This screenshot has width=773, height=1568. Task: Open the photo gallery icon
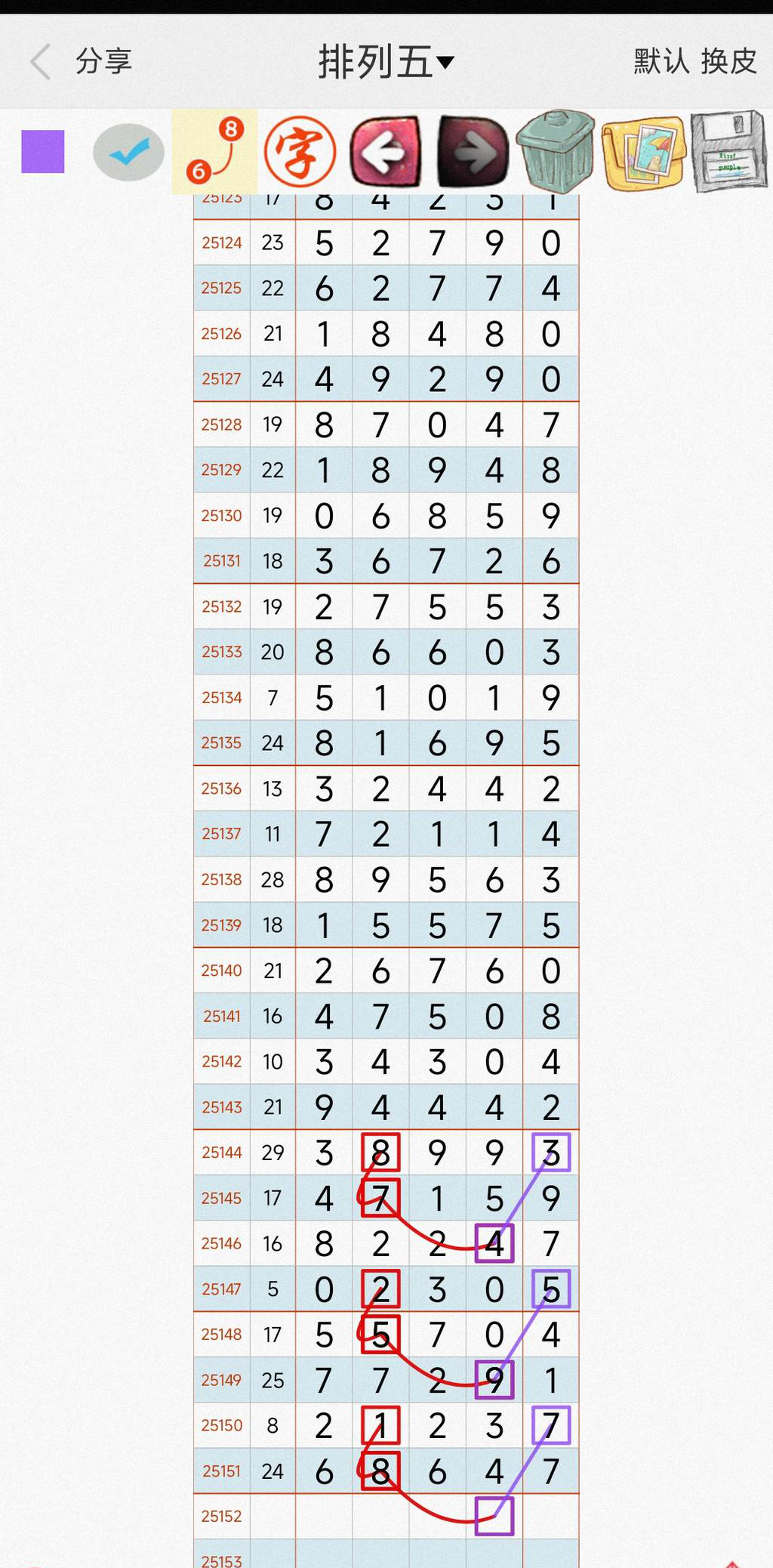(x=643, y=152)
